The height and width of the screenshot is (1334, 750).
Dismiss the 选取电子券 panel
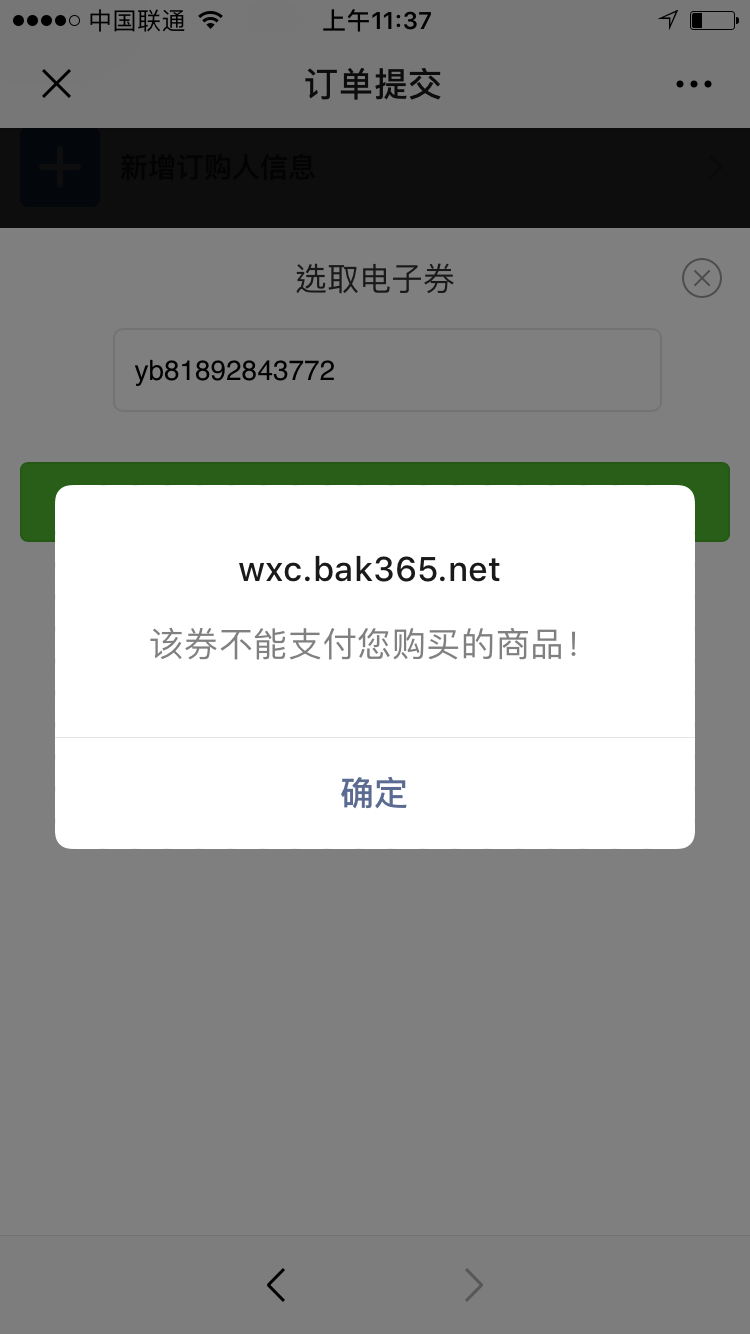pyautogui.click(x=702, y=278)
